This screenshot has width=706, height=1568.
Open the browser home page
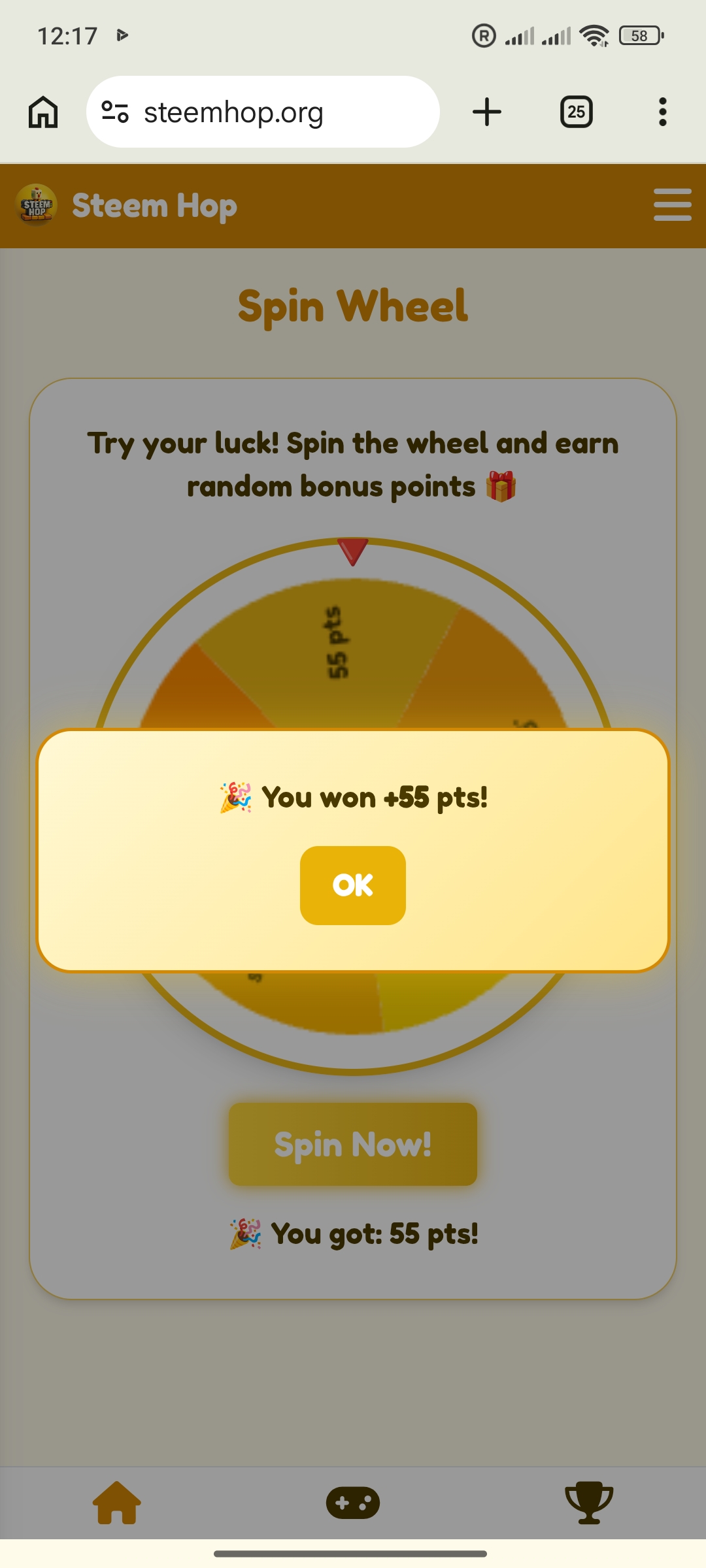(x=43, y=112)
